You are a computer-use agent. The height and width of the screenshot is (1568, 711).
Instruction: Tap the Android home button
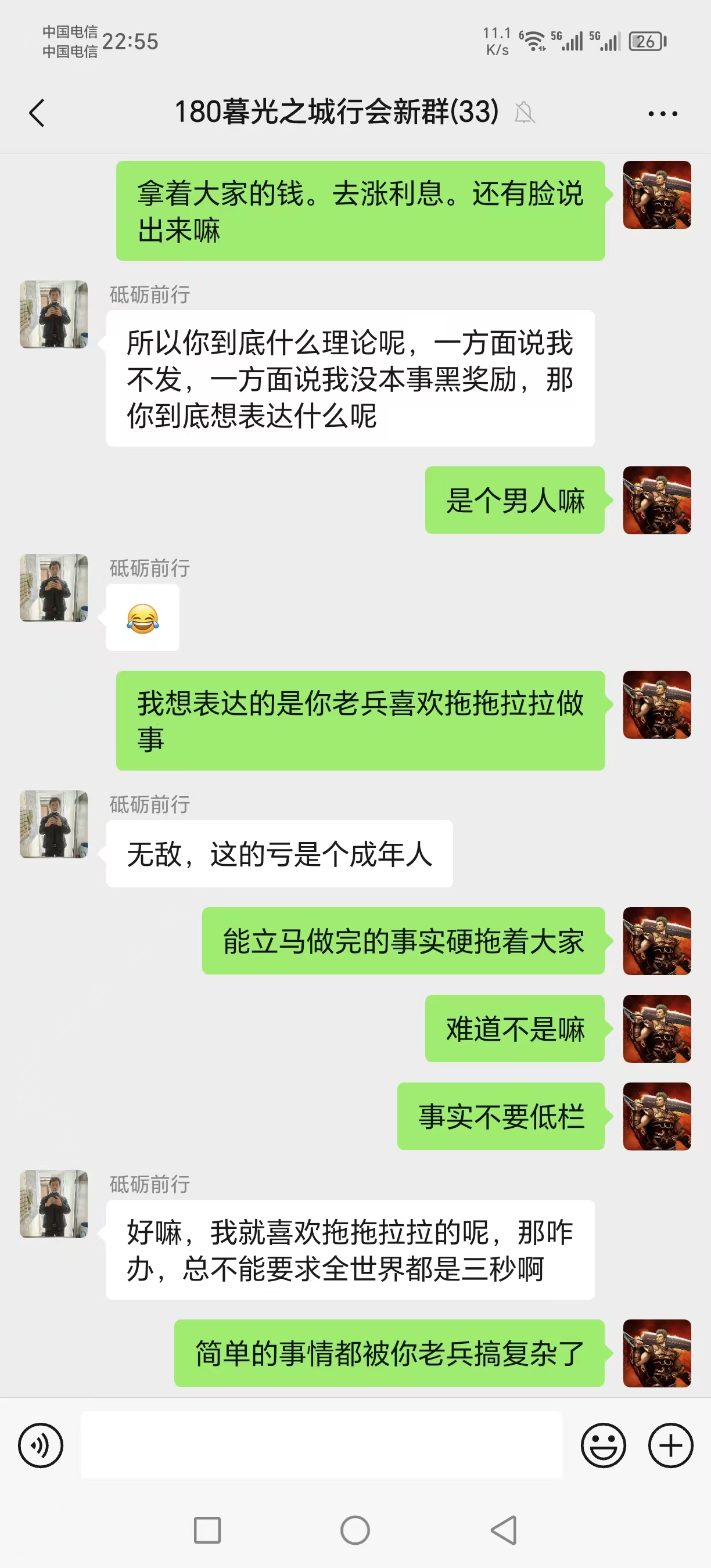(x=355, y=1530)
